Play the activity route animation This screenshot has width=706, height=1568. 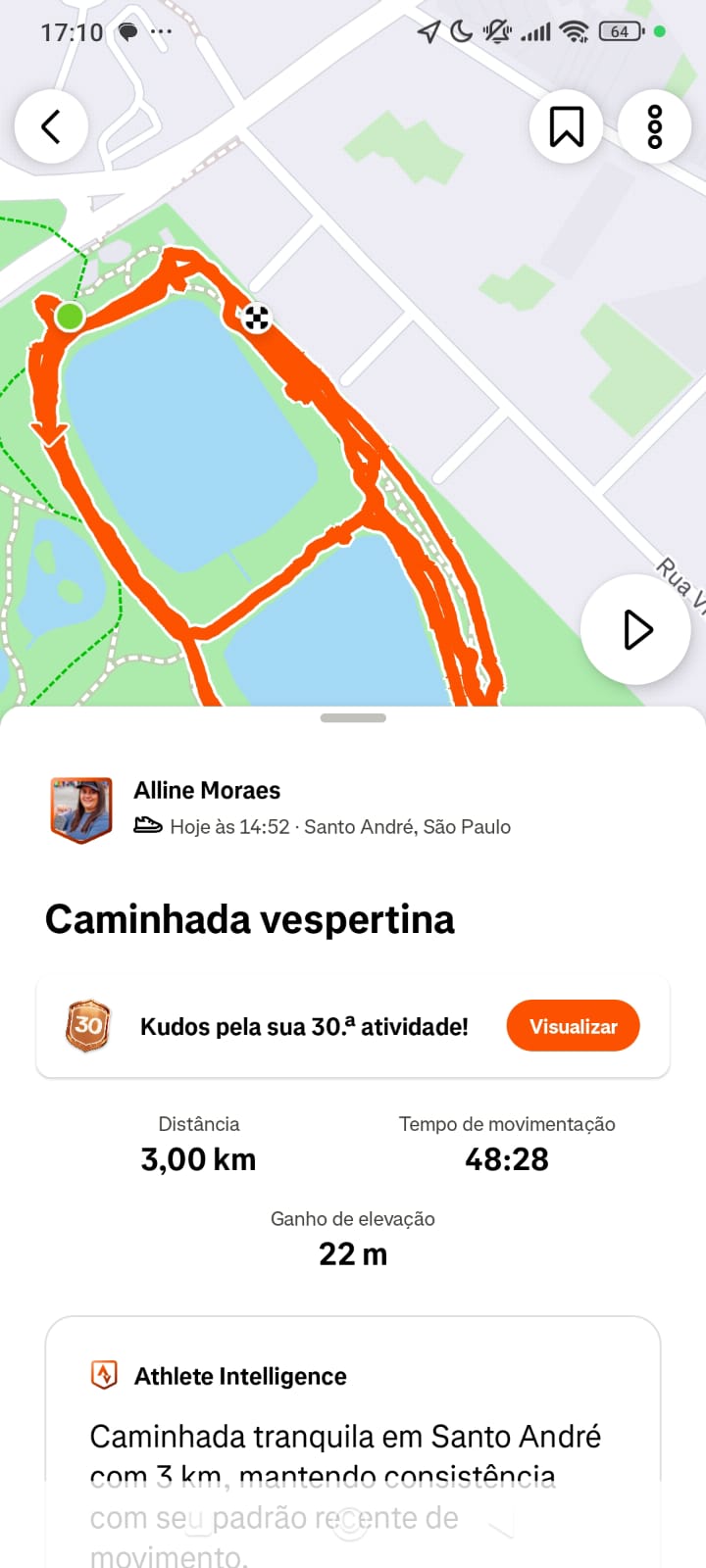[x=636, y=629]
